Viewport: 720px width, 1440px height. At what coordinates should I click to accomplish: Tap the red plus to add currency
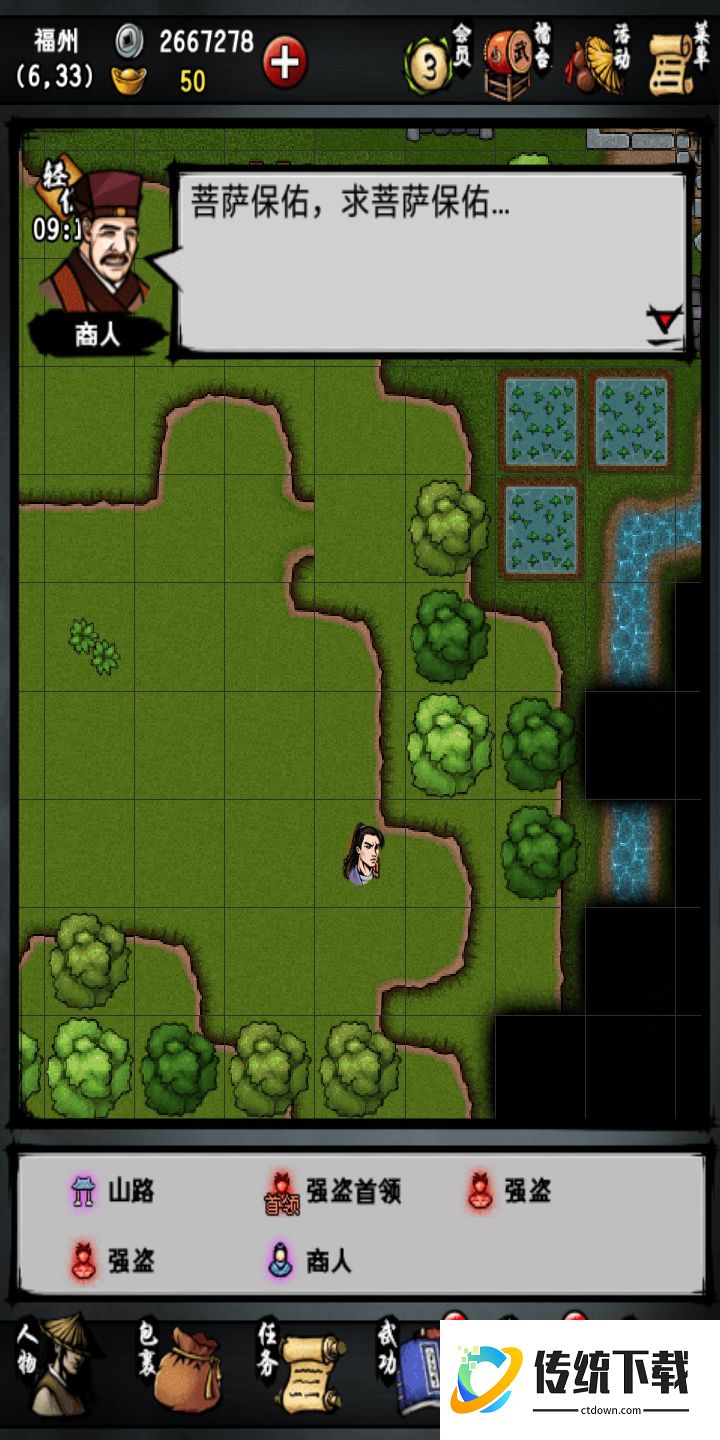285,62
